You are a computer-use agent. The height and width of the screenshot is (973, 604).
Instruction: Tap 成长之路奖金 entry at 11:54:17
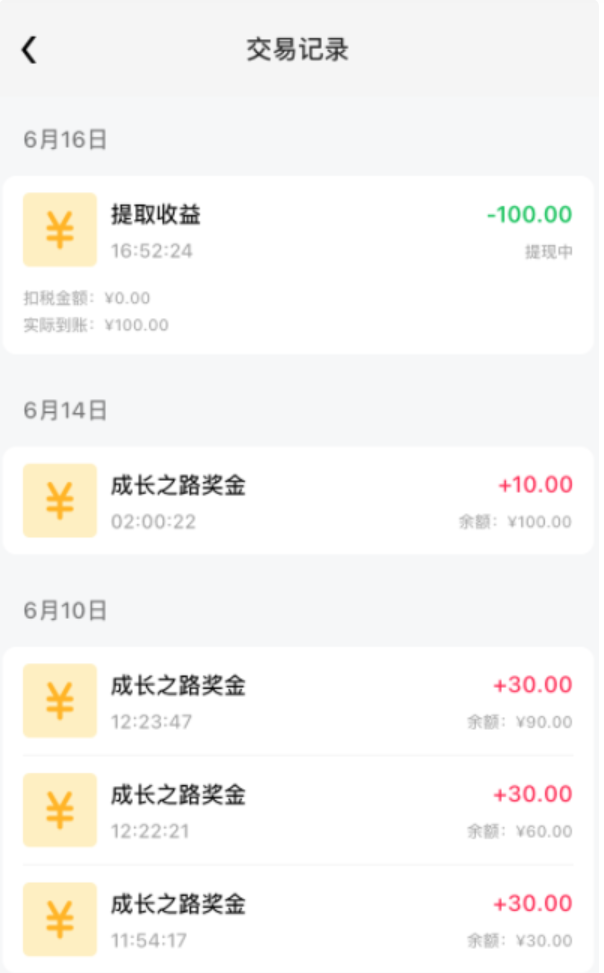pyautogui.click(x=298, y=920)
